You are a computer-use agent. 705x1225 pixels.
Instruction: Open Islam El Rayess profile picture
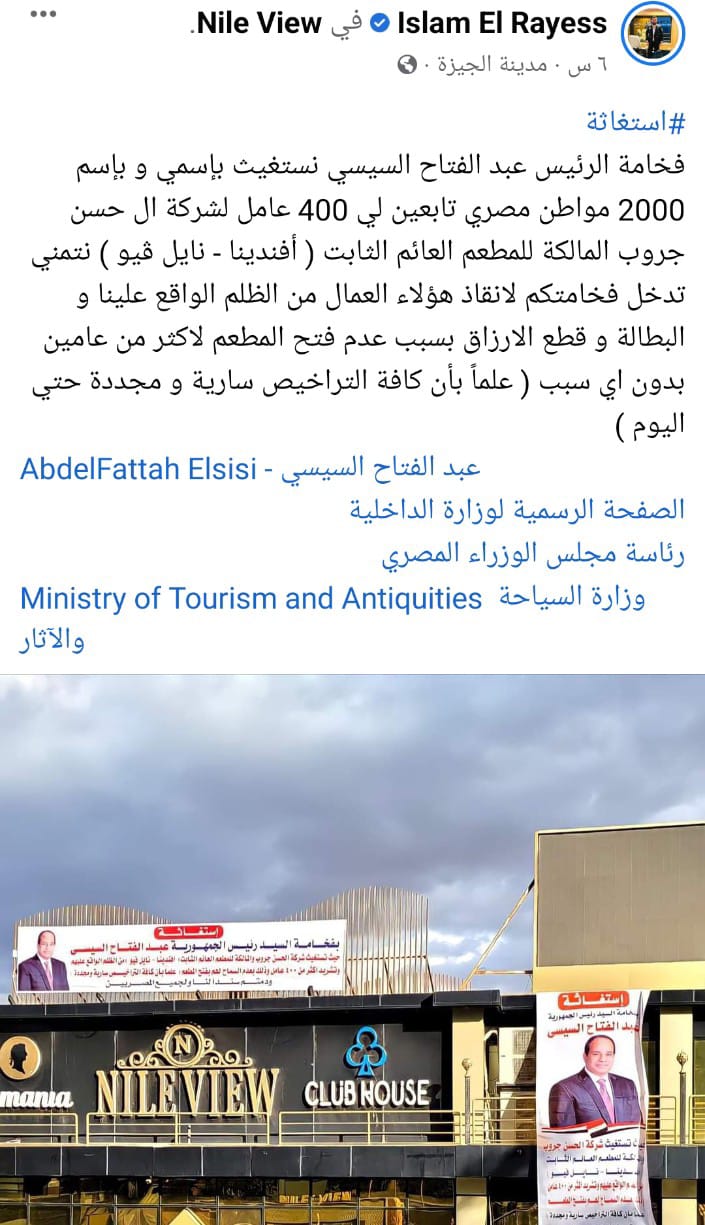[x=653, y=36]
